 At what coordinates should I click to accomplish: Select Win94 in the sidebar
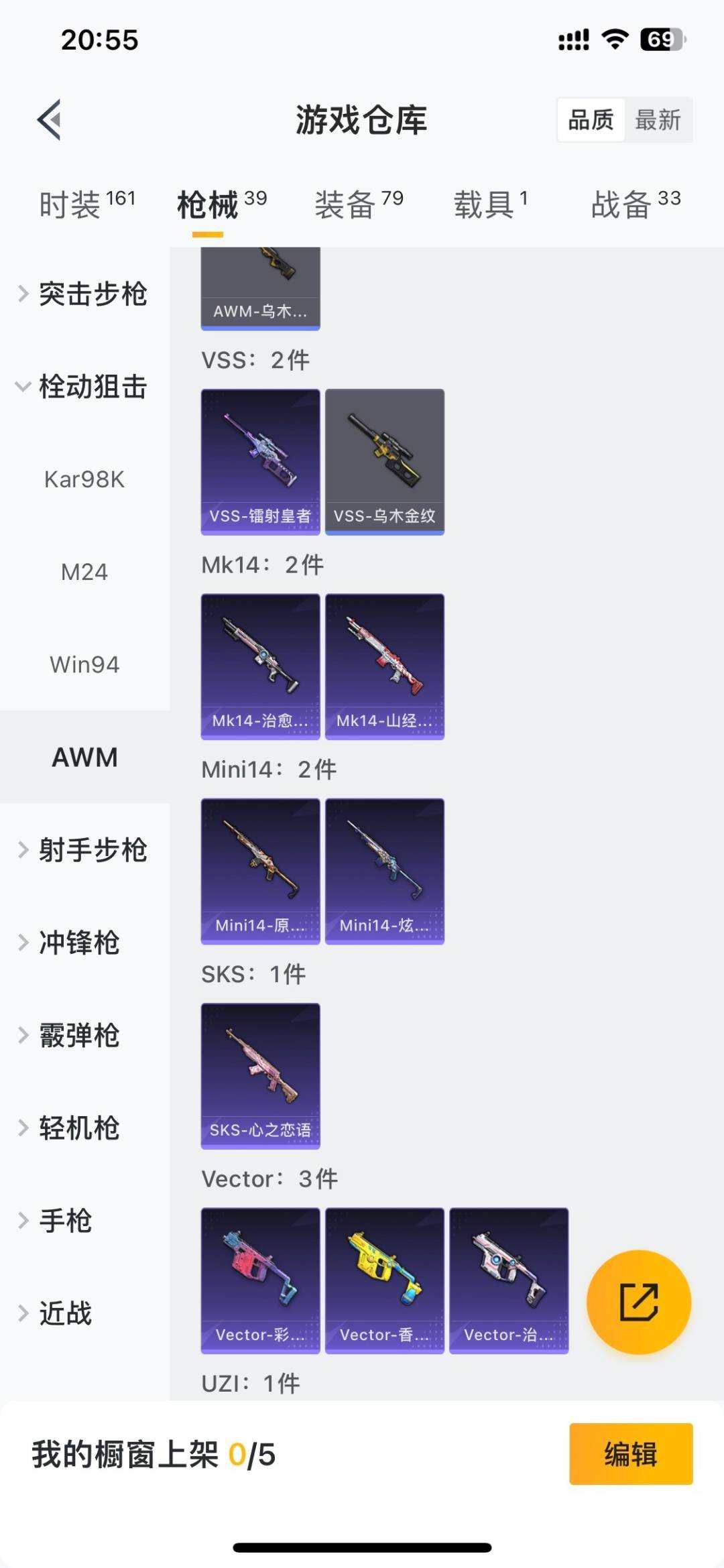[x=84, y=664]
